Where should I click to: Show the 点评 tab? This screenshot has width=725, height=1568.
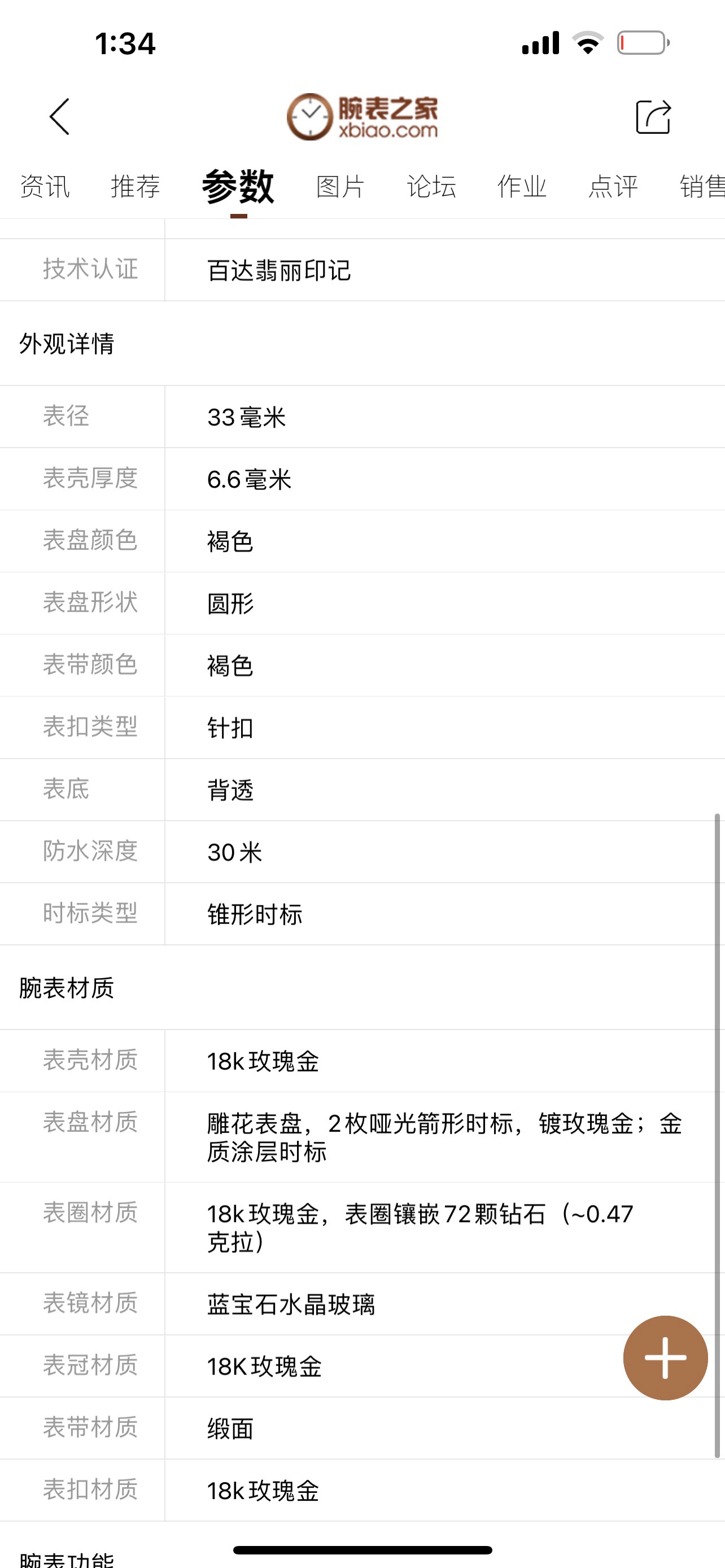click(613, 186)
